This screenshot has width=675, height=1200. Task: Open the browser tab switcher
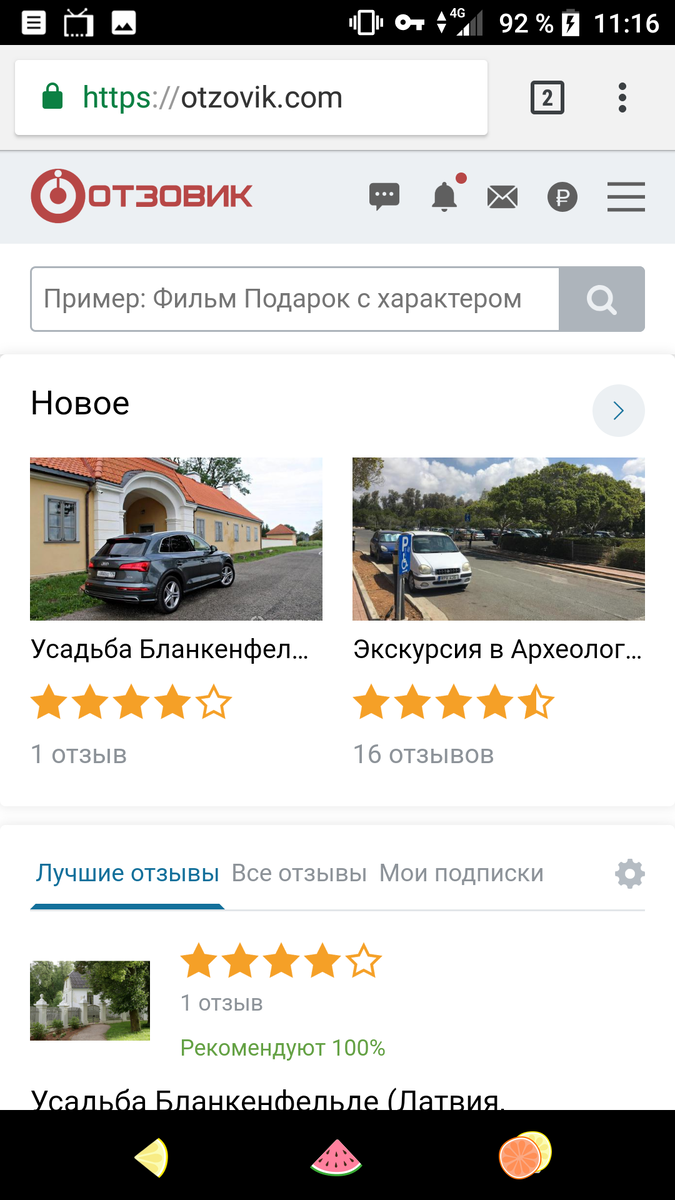547,97
